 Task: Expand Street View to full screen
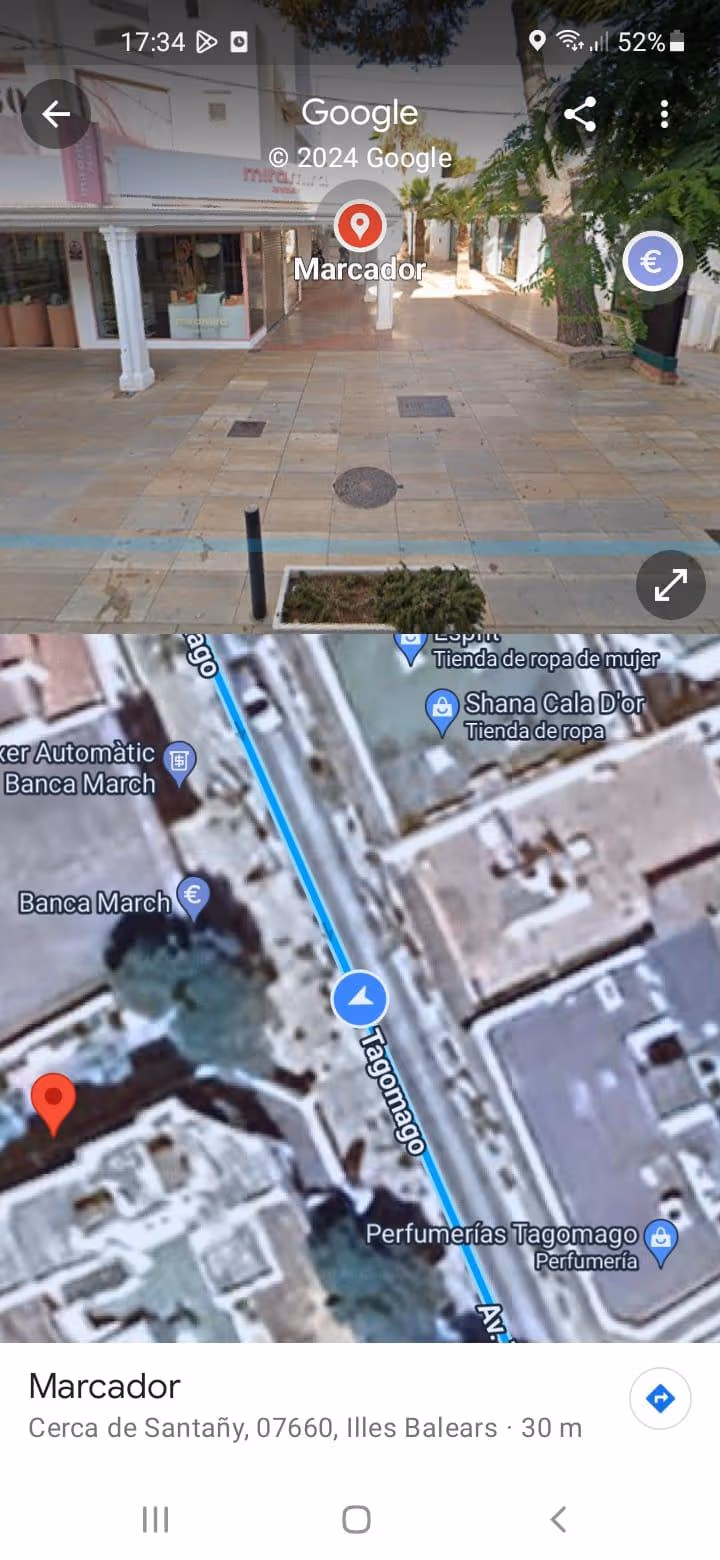[670, 585]
